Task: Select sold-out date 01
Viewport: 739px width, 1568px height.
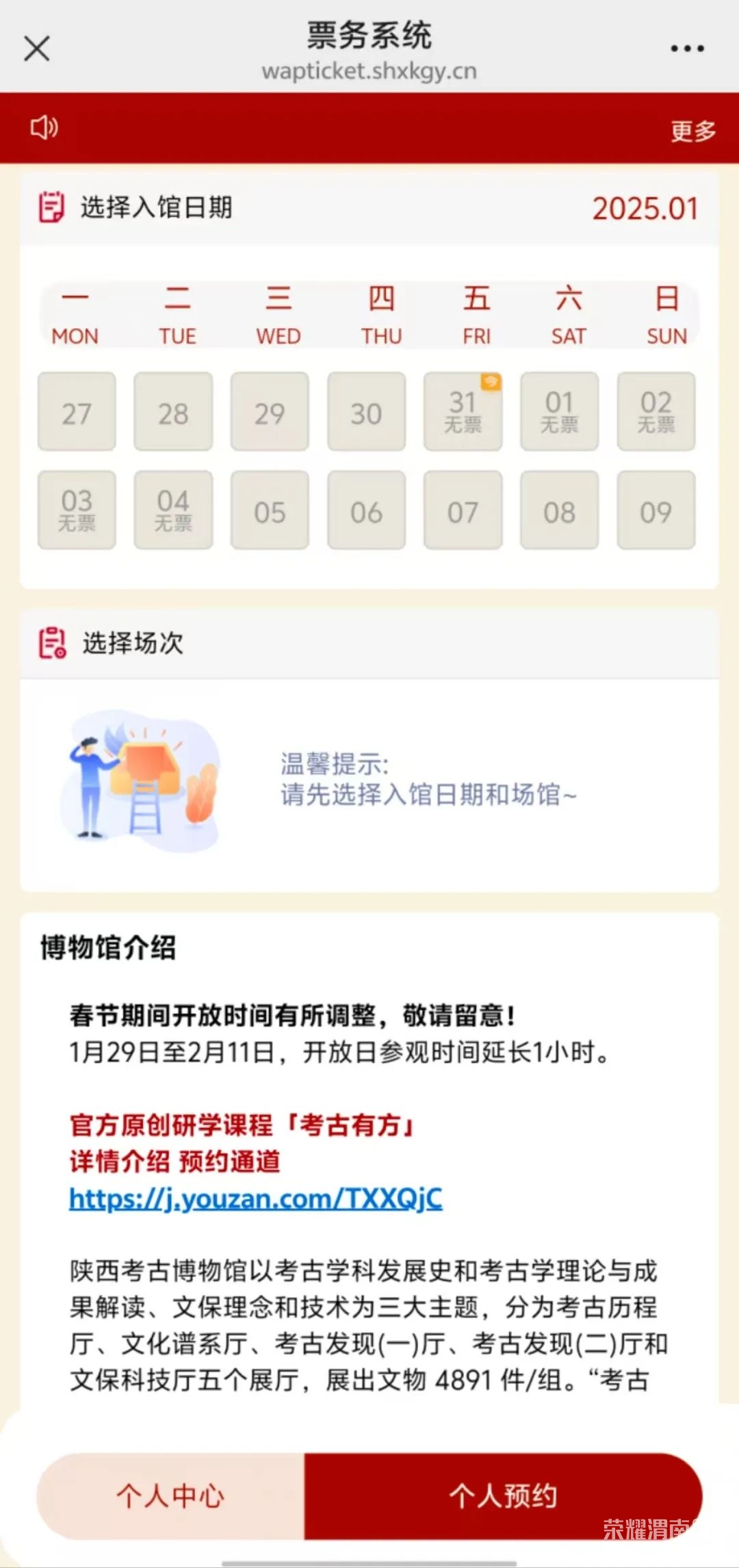Action: coord(559,411)
